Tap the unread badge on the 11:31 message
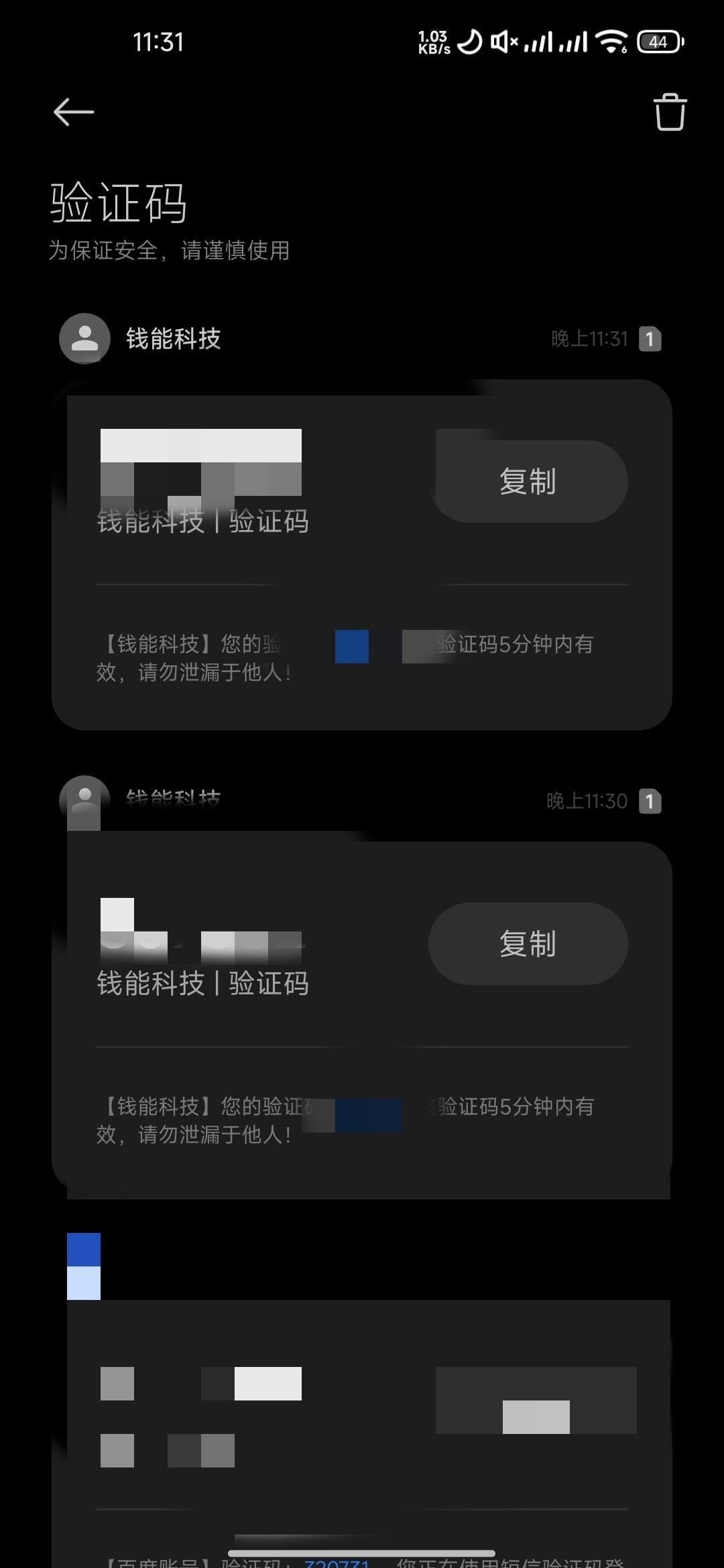Image resolution: width=724 pixels, height=1568 pixels. coord(649,338)
